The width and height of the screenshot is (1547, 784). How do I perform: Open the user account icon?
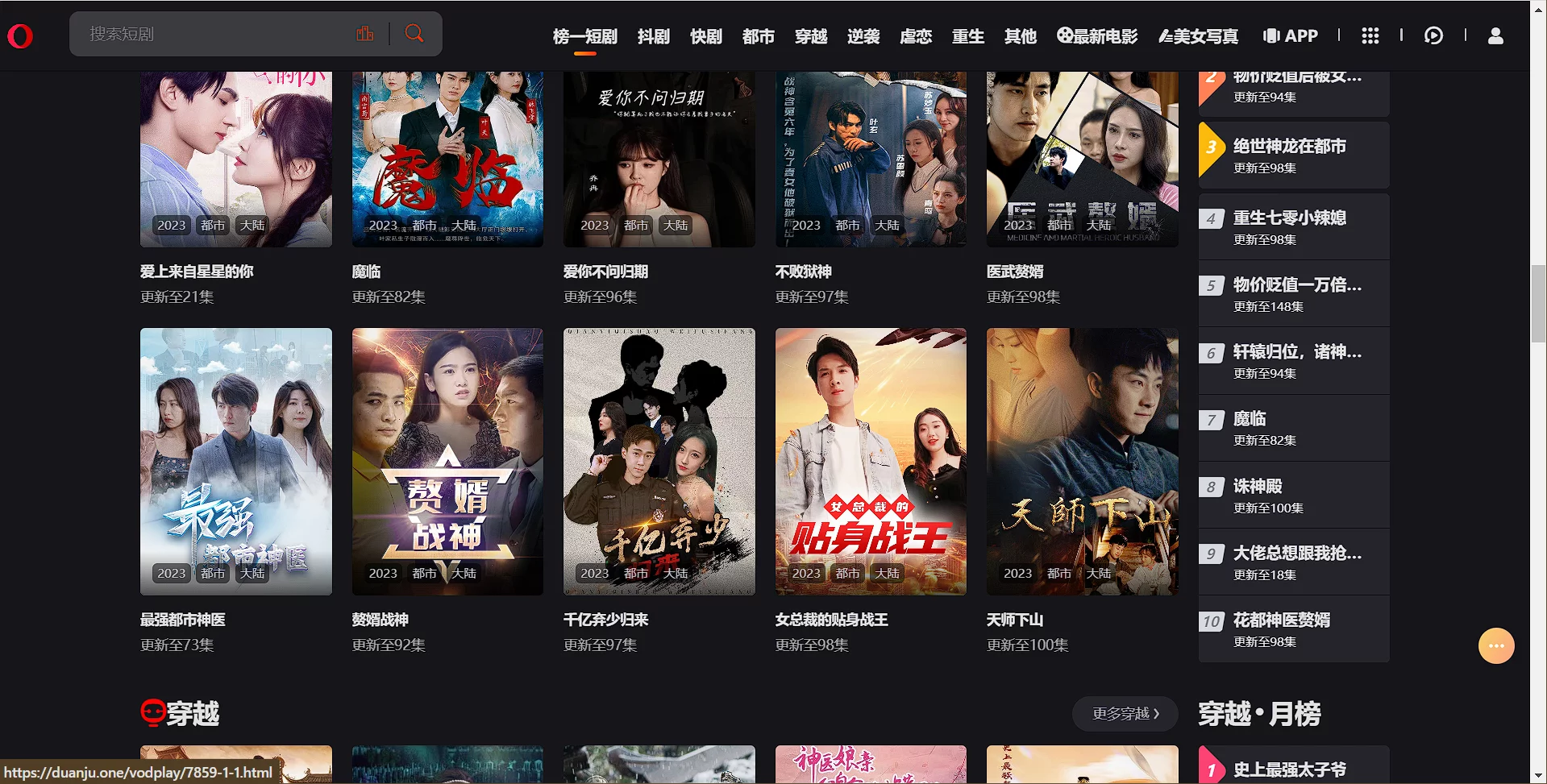pyautogui.click(x=1495, y=35)
